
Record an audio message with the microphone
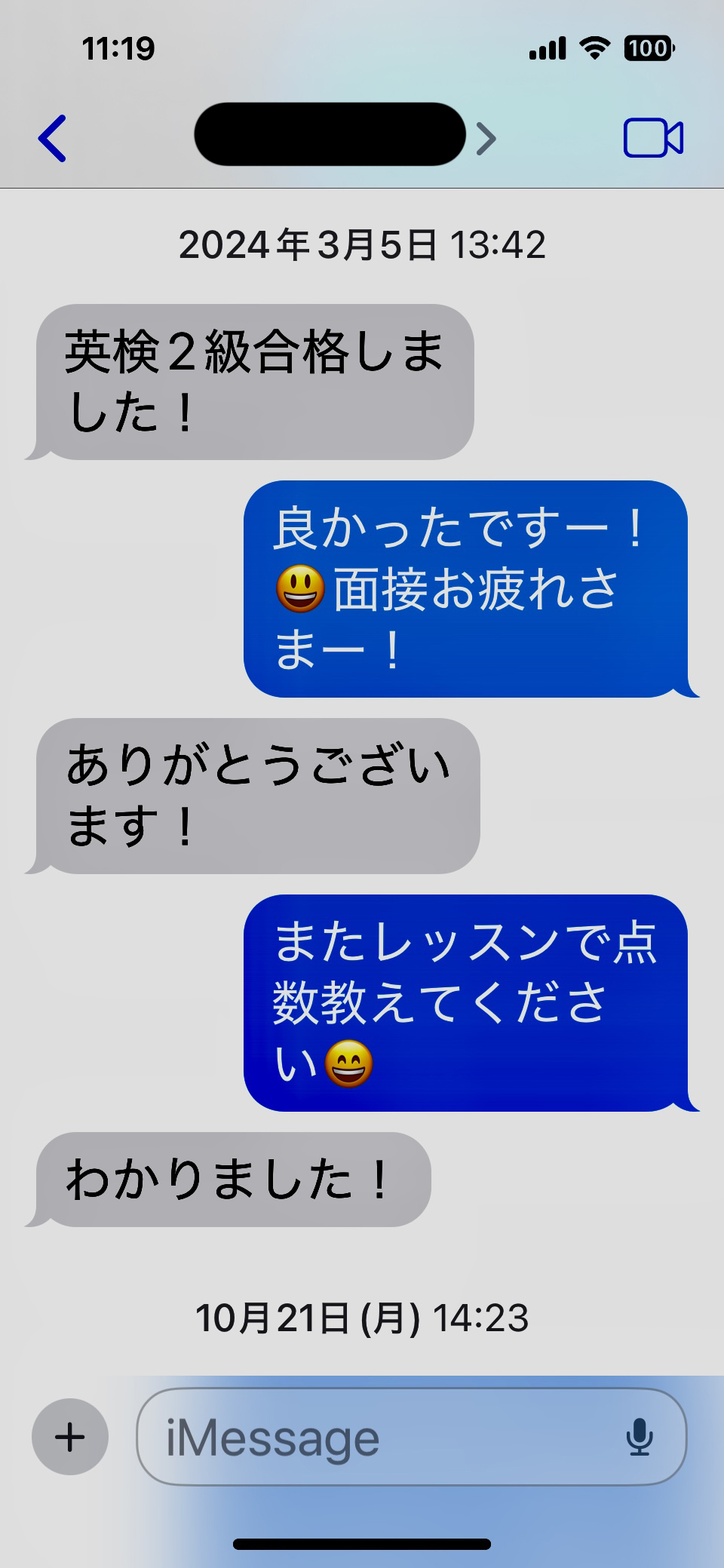pyautogui.click(x=640, y=1437)
